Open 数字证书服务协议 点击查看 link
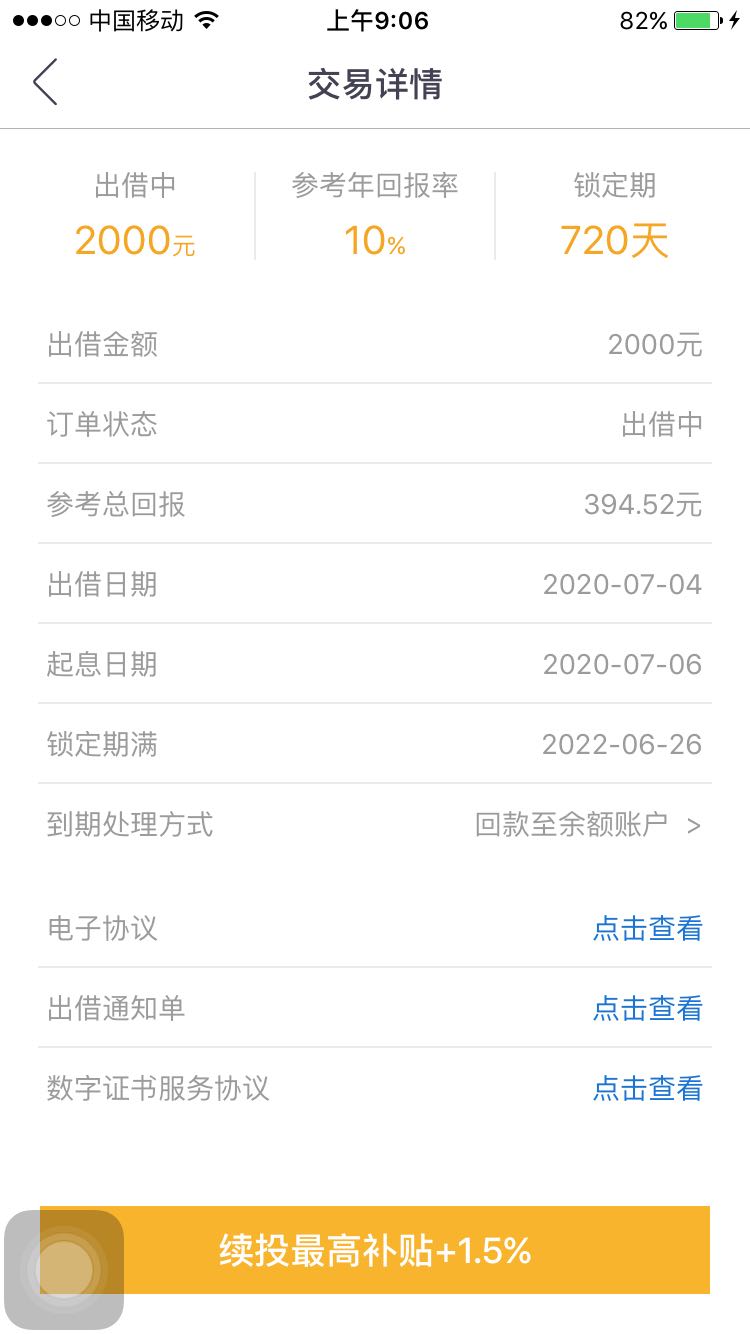Viewport: 750px width, 1334px height. (x=647, y=1088)
